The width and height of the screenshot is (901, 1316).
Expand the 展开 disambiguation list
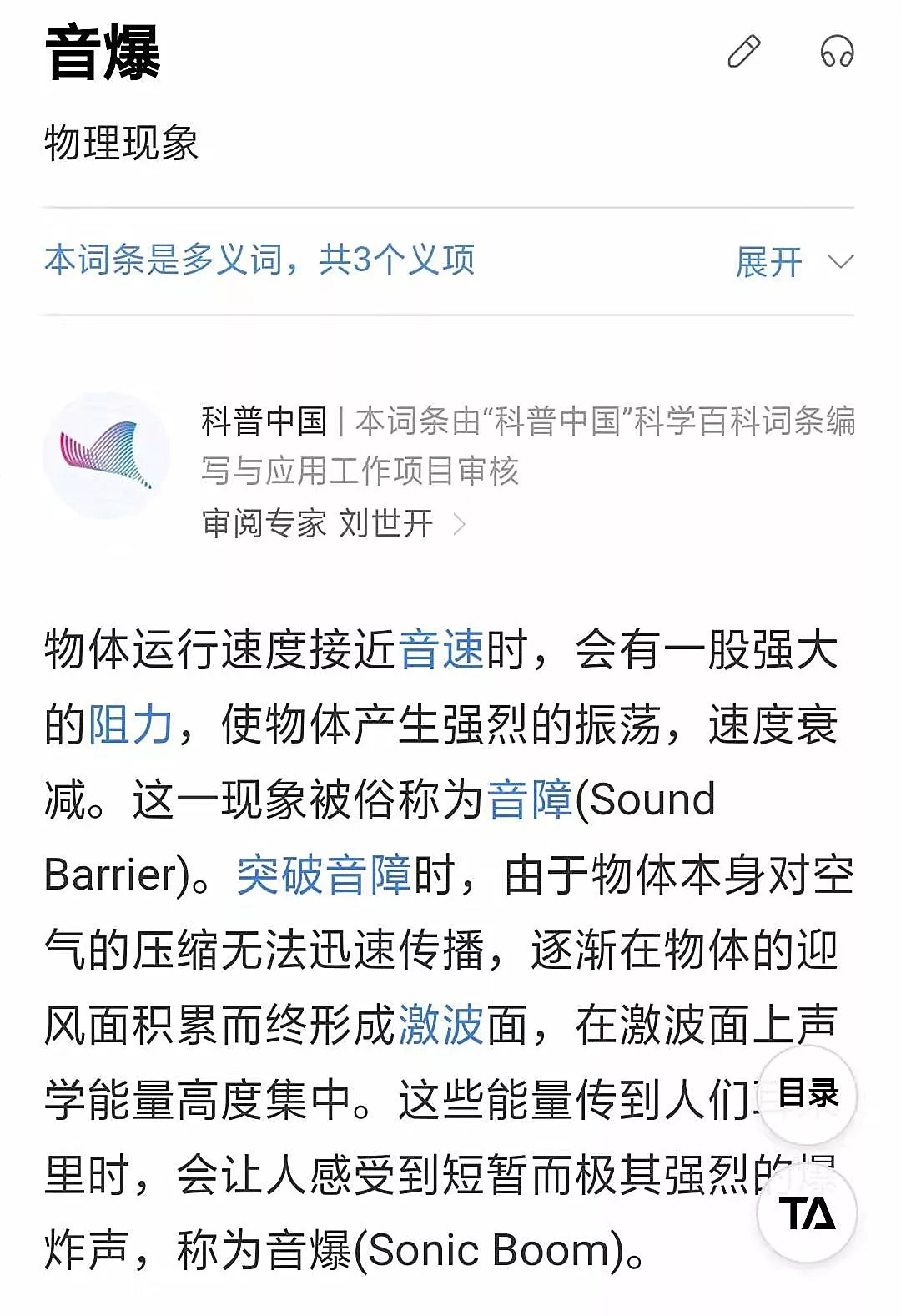coord(793,262)
